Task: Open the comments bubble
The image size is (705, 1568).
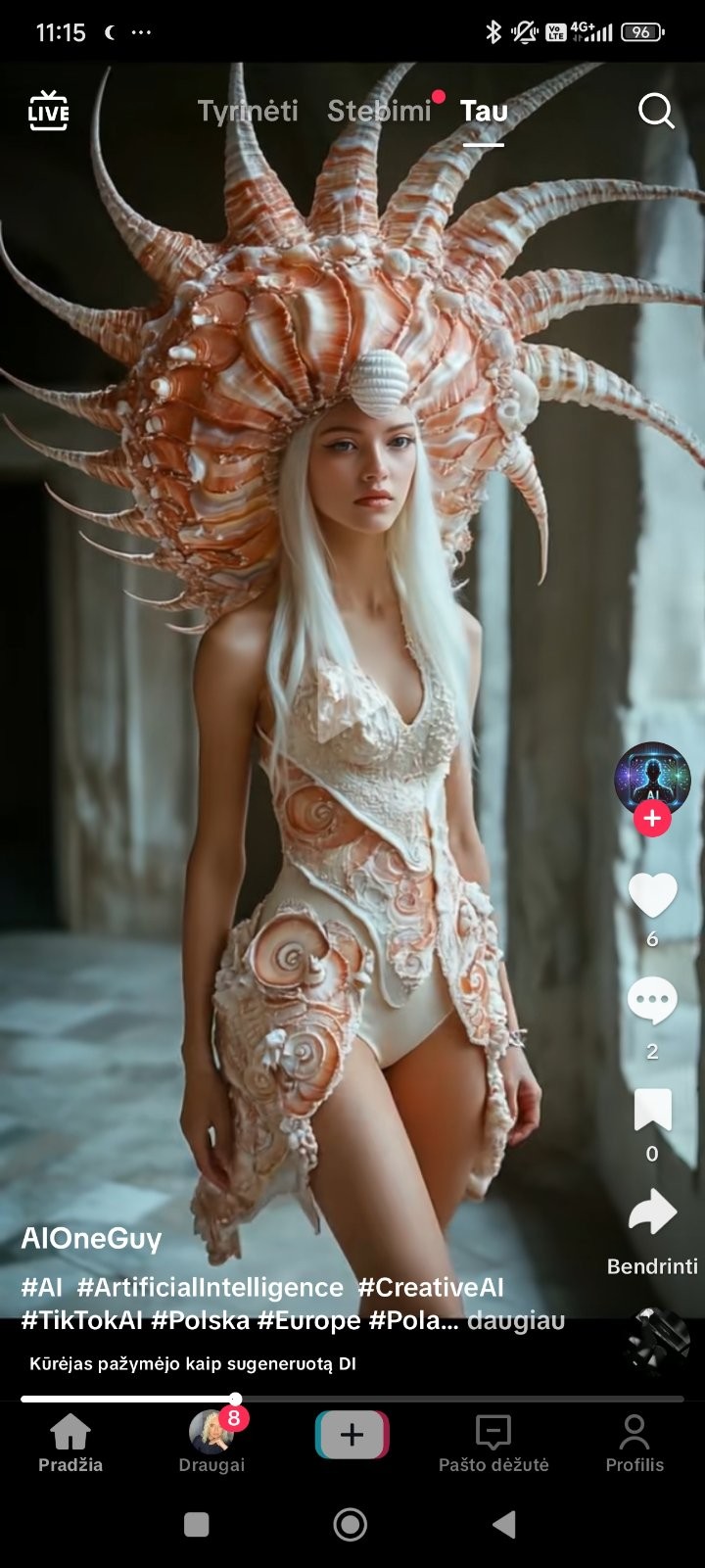Action: pyautogui.click(x=652, y=1001)
